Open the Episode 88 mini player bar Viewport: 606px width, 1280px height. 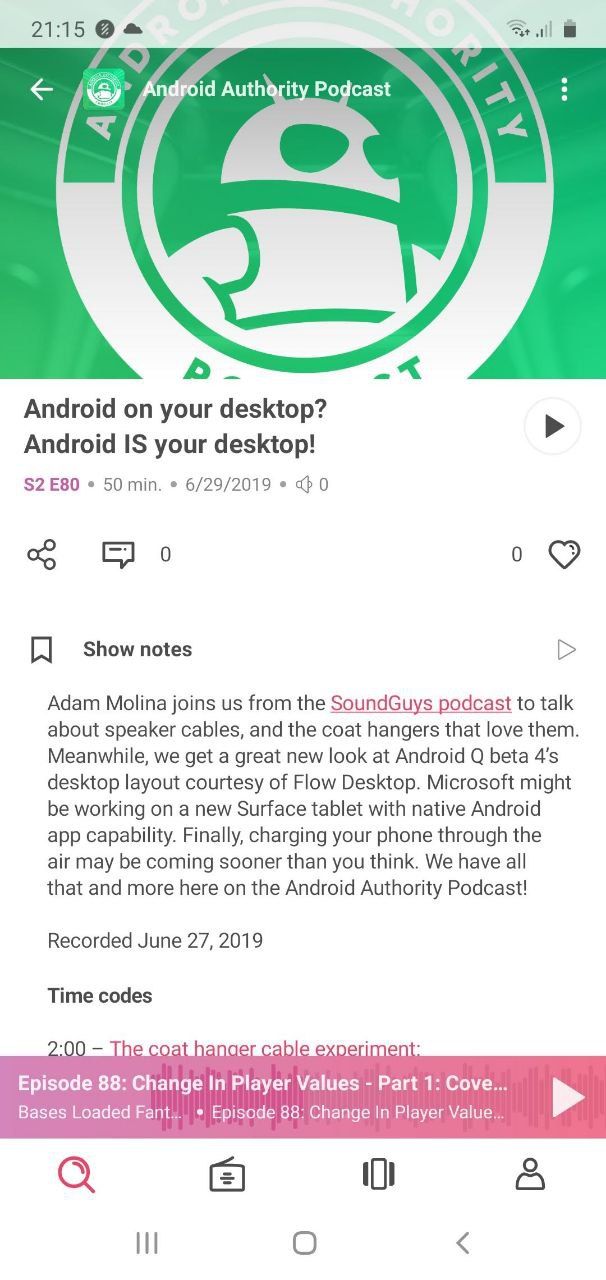[x=262, y=1097]
